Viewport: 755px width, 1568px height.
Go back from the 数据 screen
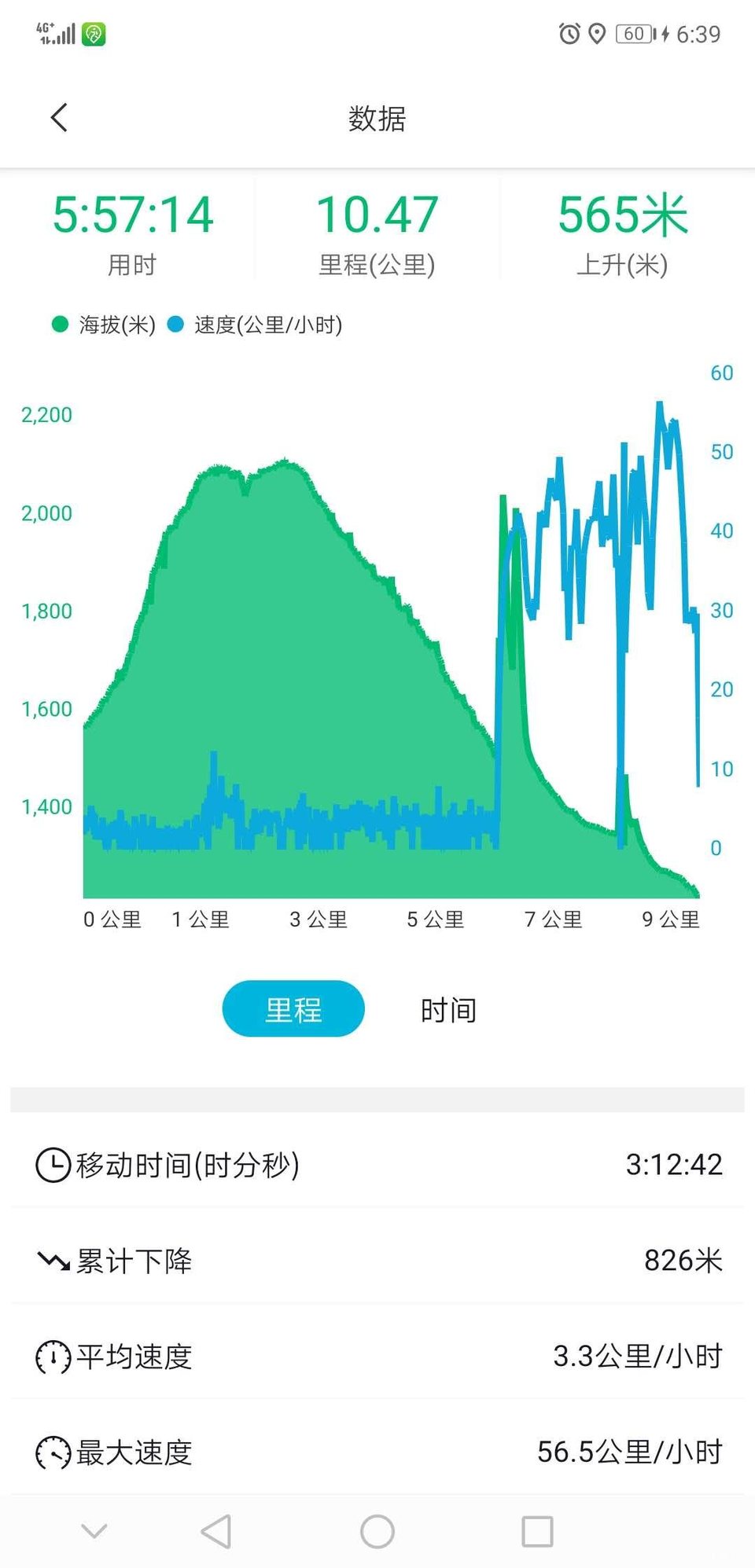60,118
